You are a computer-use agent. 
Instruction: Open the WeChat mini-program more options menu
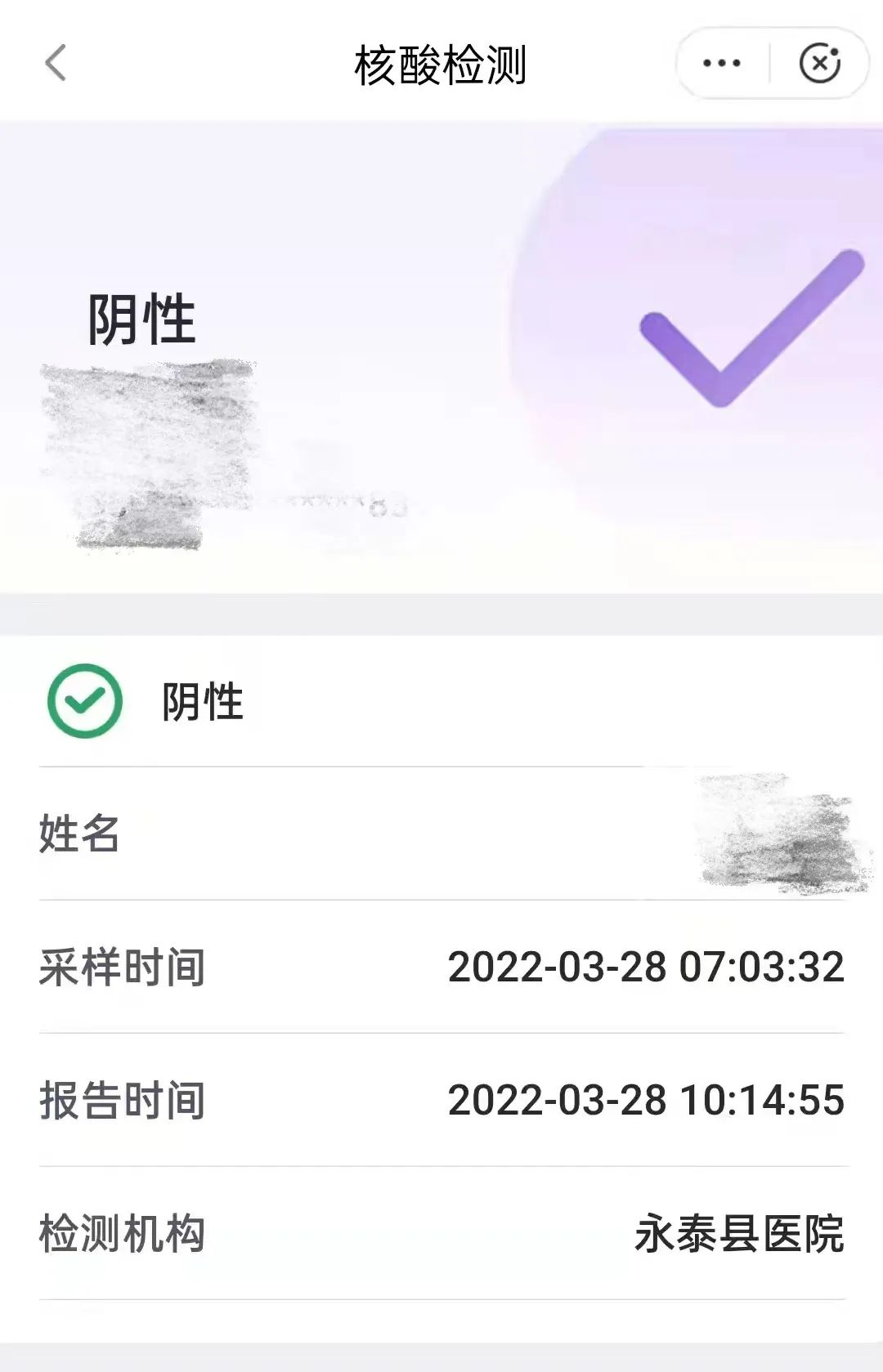[719, 61]
